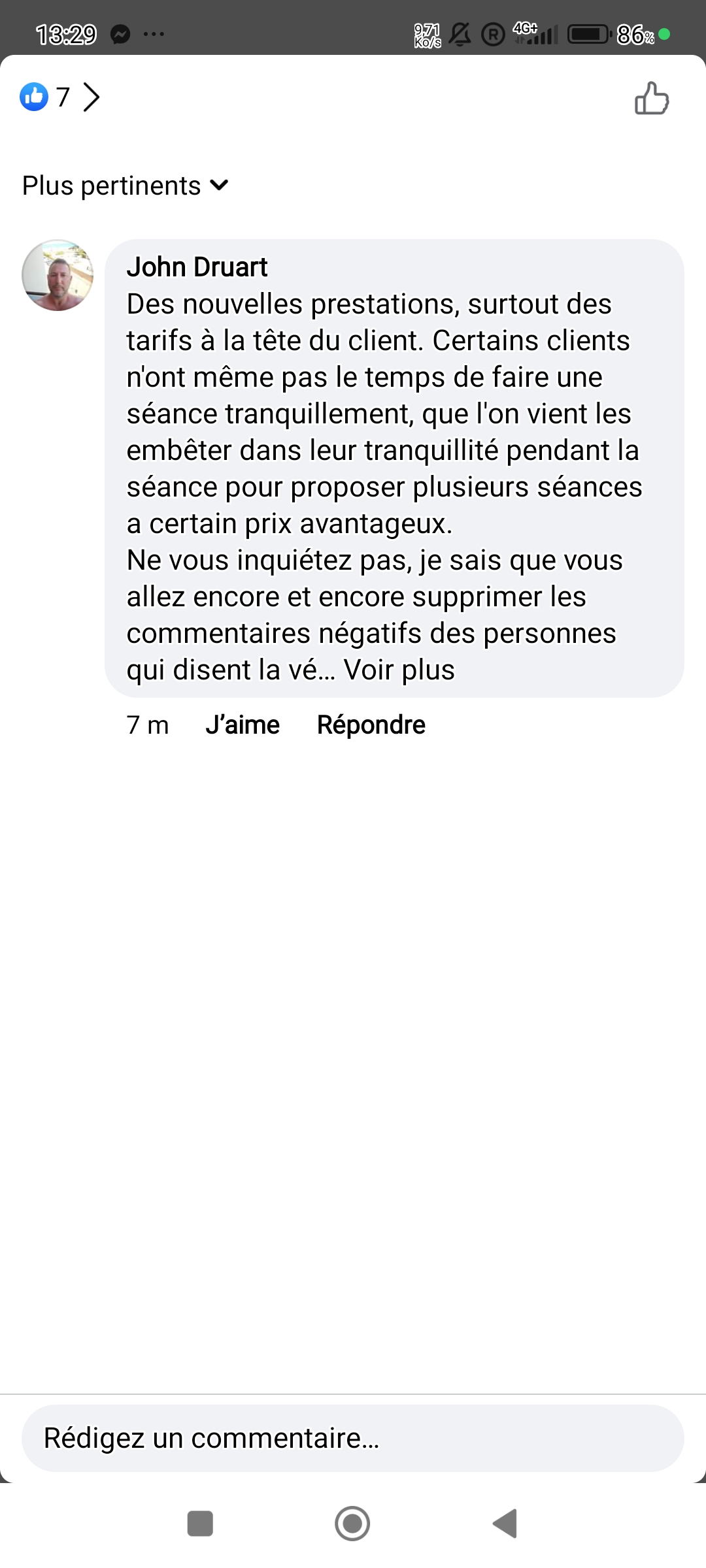The height and width of the screenshot is (1568, 706).
Task: Open John Druart's profile picture
Action: tap(58, 275)
